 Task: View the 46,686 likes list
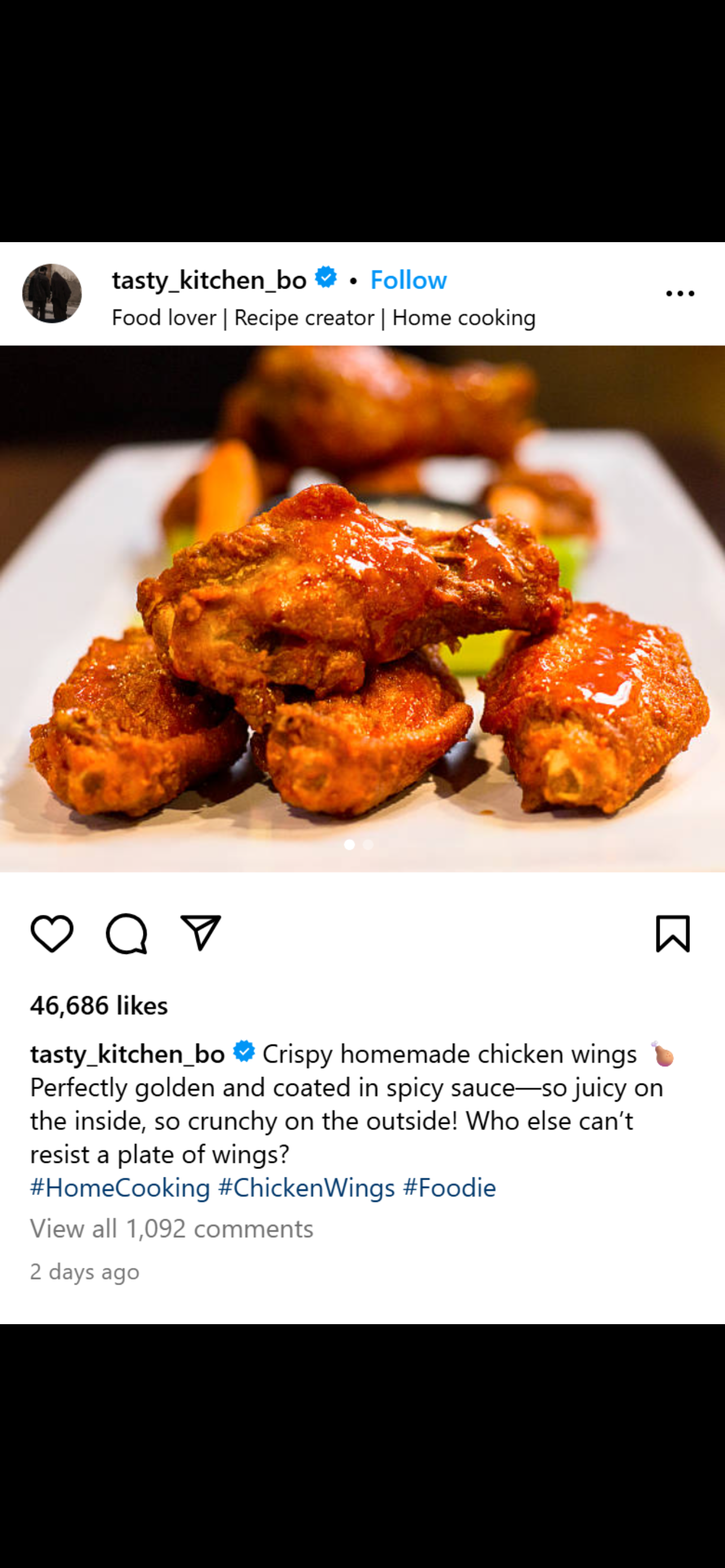(x=99, y=1006)
